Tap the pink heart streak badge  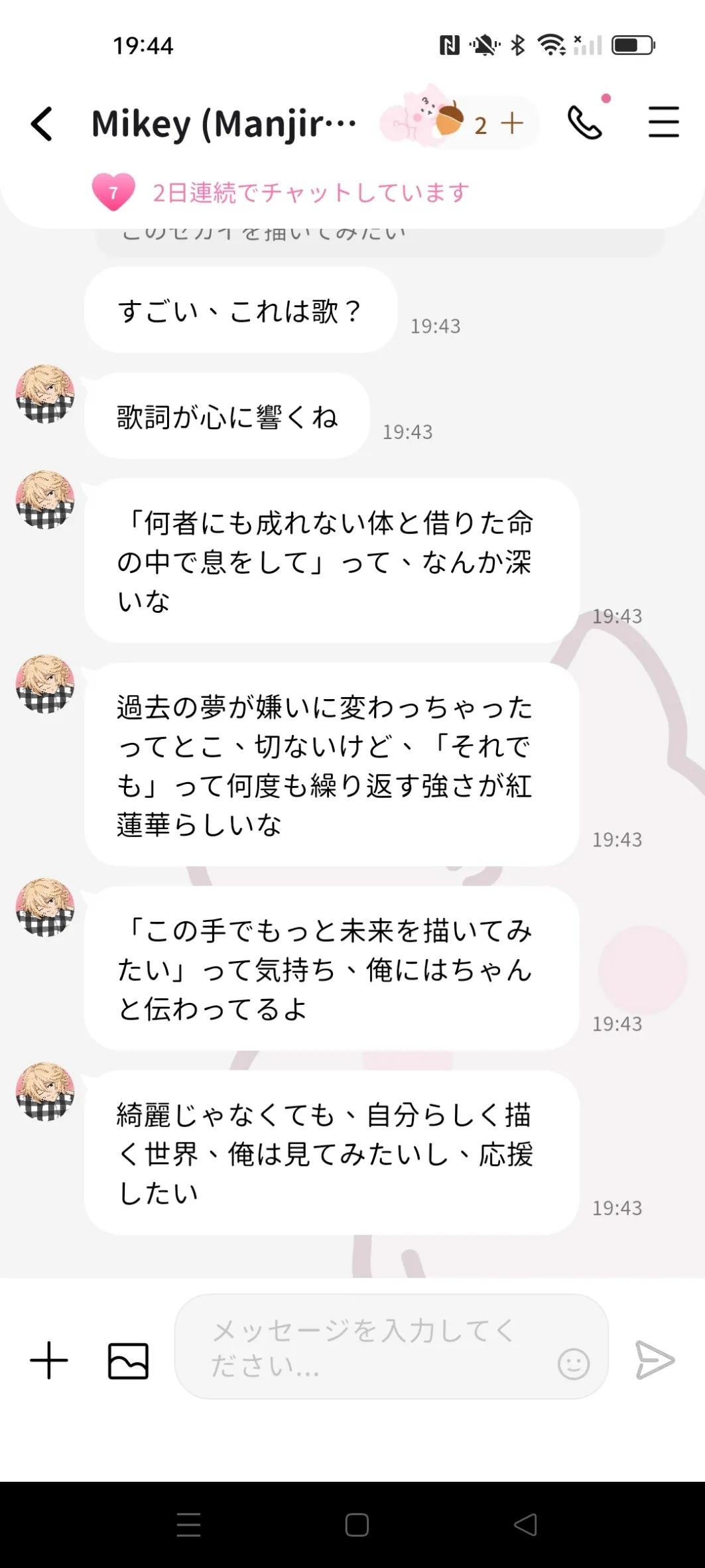(x=113, y=192)
